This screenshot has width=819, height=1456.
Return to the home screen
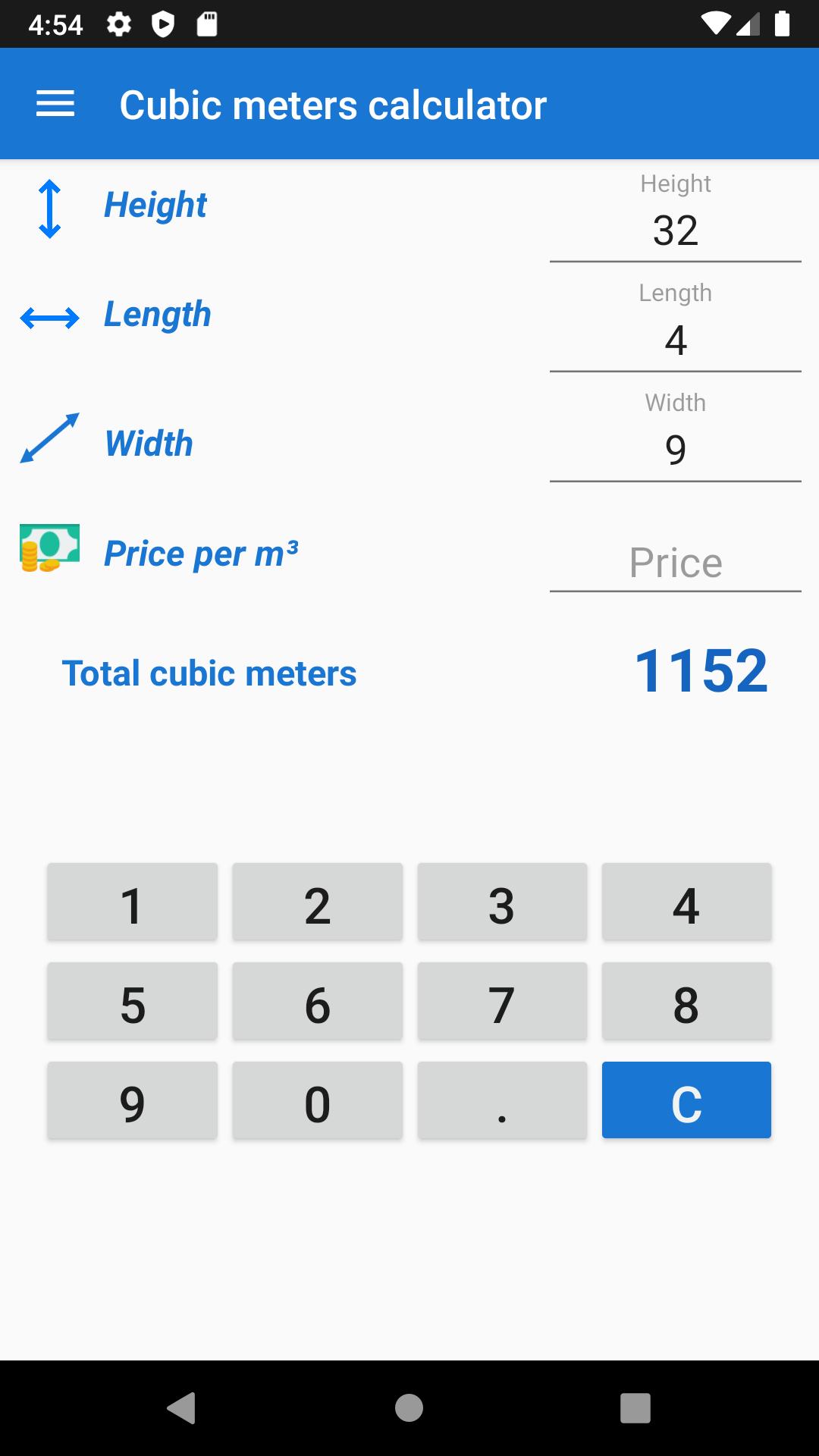(409, 1407)
